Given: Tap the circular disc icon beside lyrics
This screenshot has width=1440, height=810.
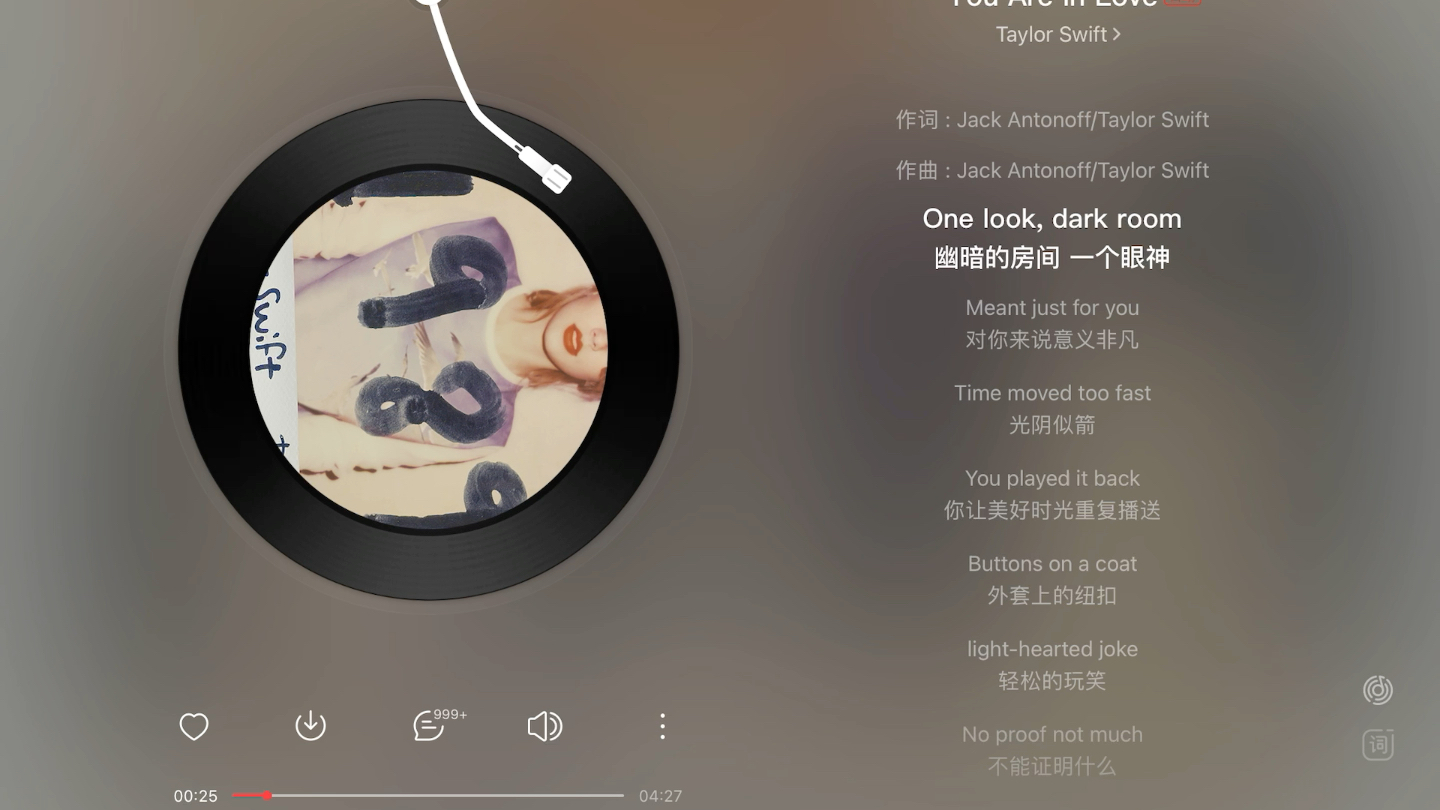Looking at the screenshot, I should coord(1378,690).
